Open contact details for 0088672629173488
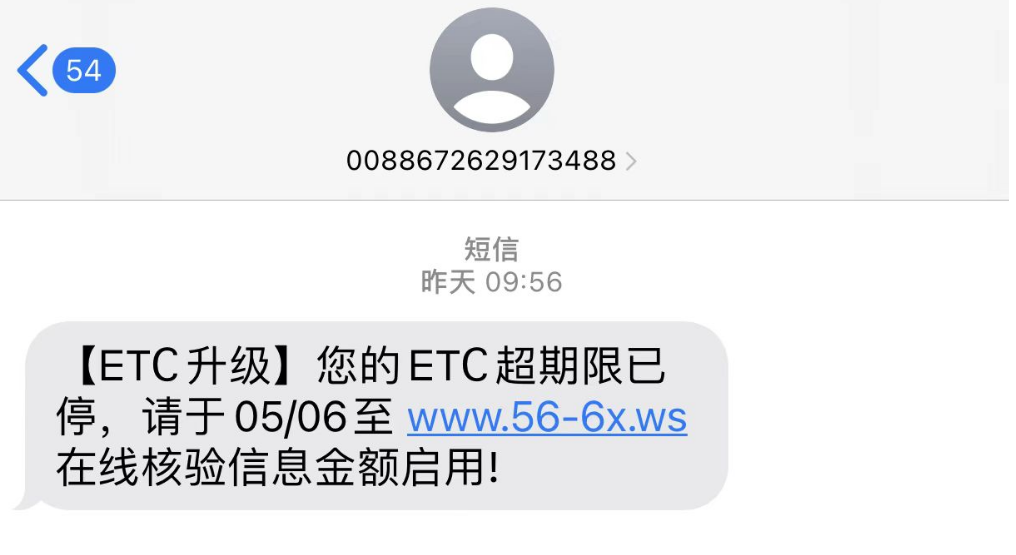Screen dimensions: 1016x555 coord(491,160)
